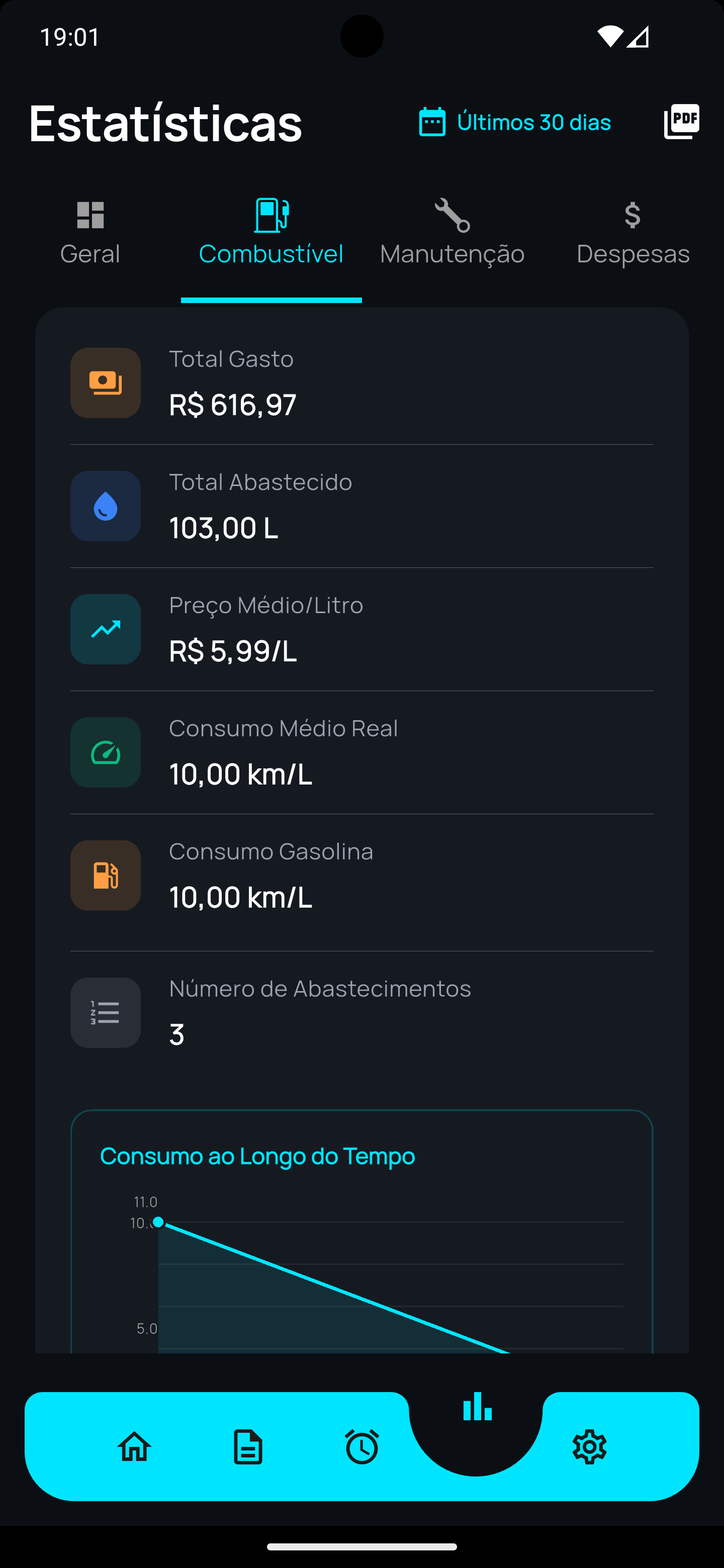This screenshot has height=1568, width=724.
Task: Open the document icon in bottom bar
Action: coord(247,1447)
